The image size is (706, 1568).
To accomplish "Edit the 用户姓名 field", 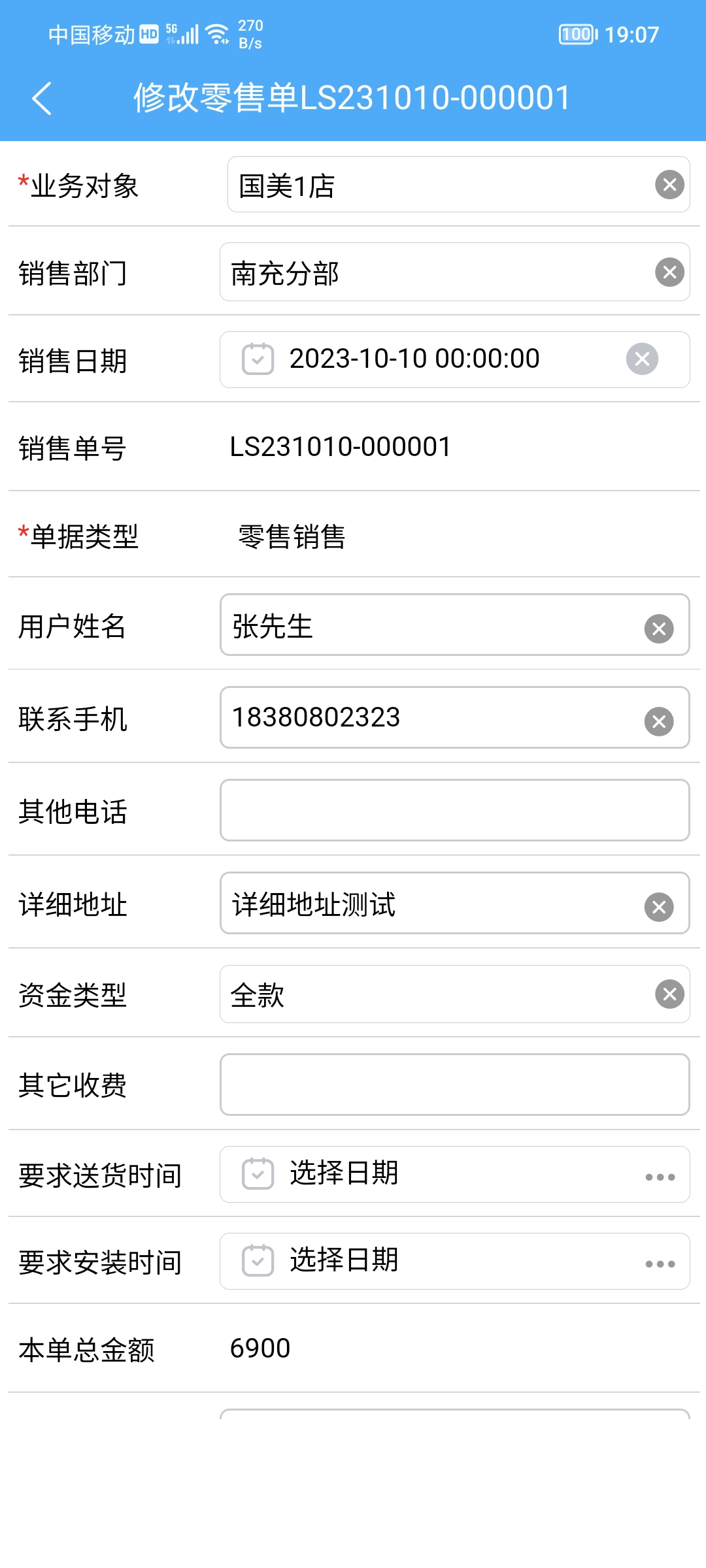I will (425, 625).
